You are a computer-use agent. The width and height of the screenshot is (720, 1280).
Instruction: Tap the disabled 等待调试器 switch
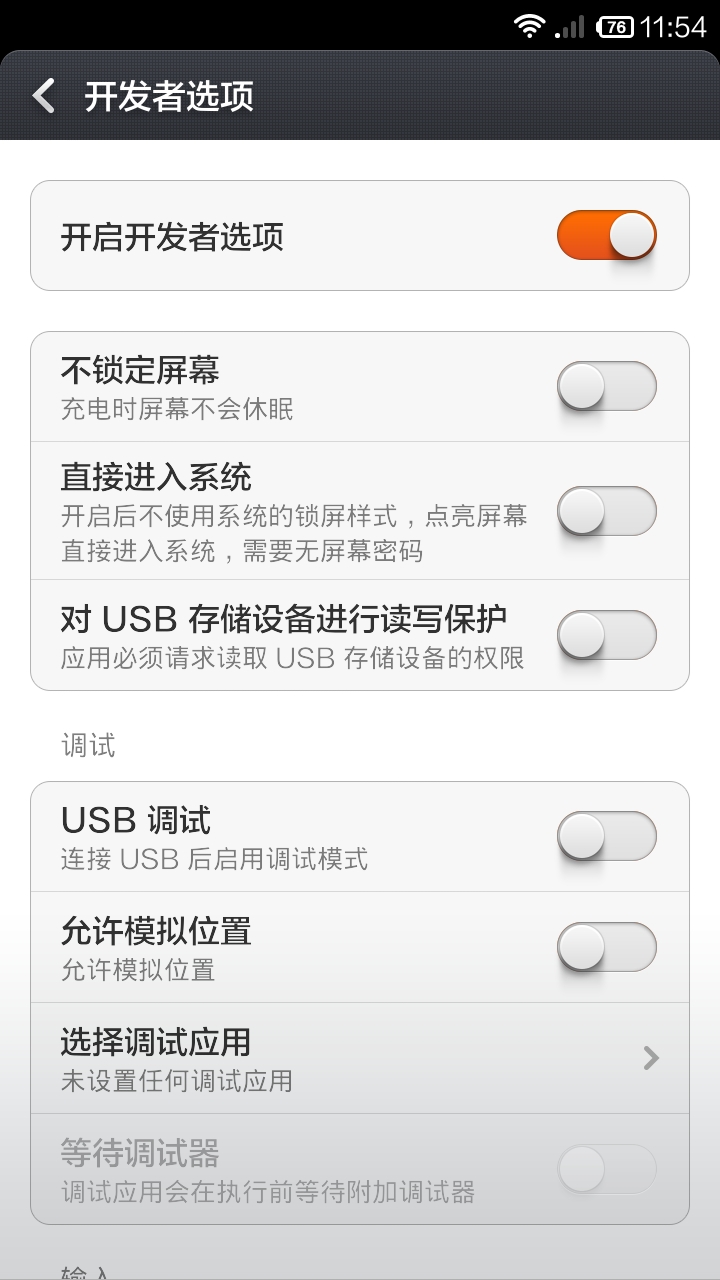[605, 1168]
